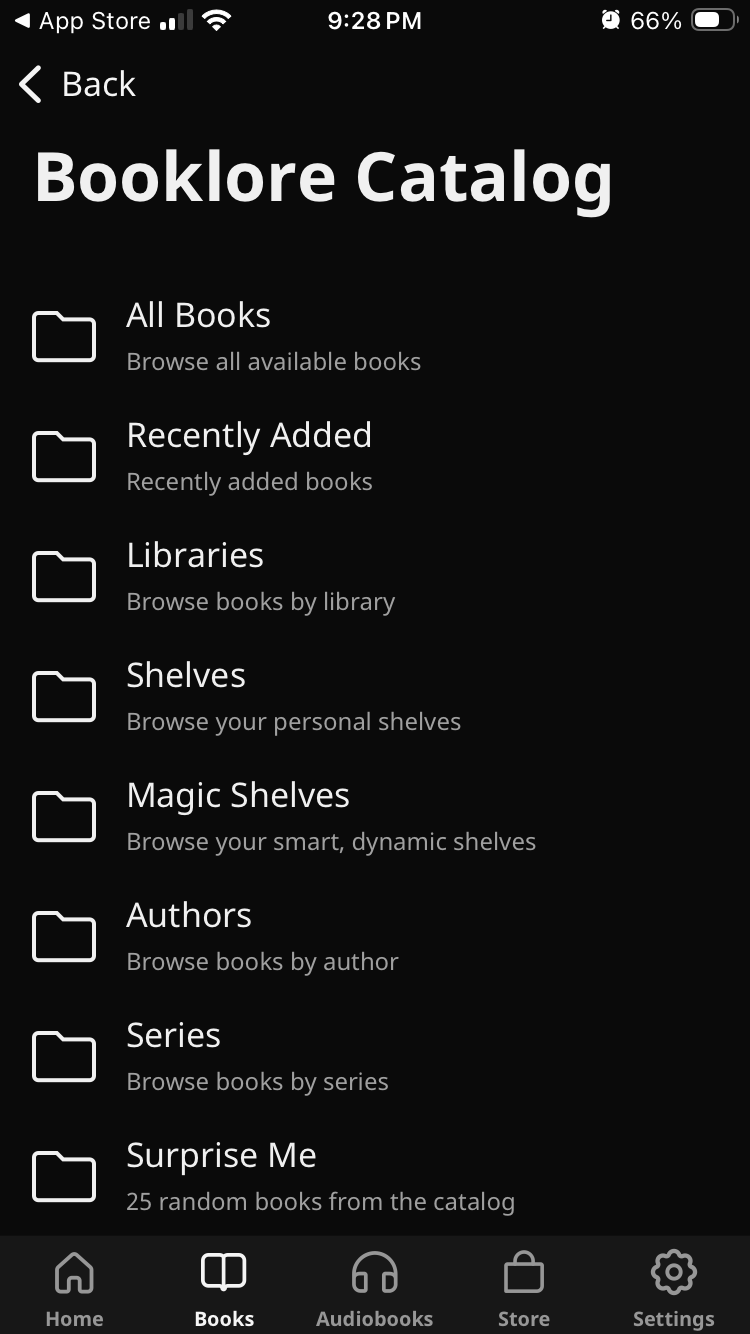
Task: Tap the folder icon next to Shelves
Action: [64, 696]
